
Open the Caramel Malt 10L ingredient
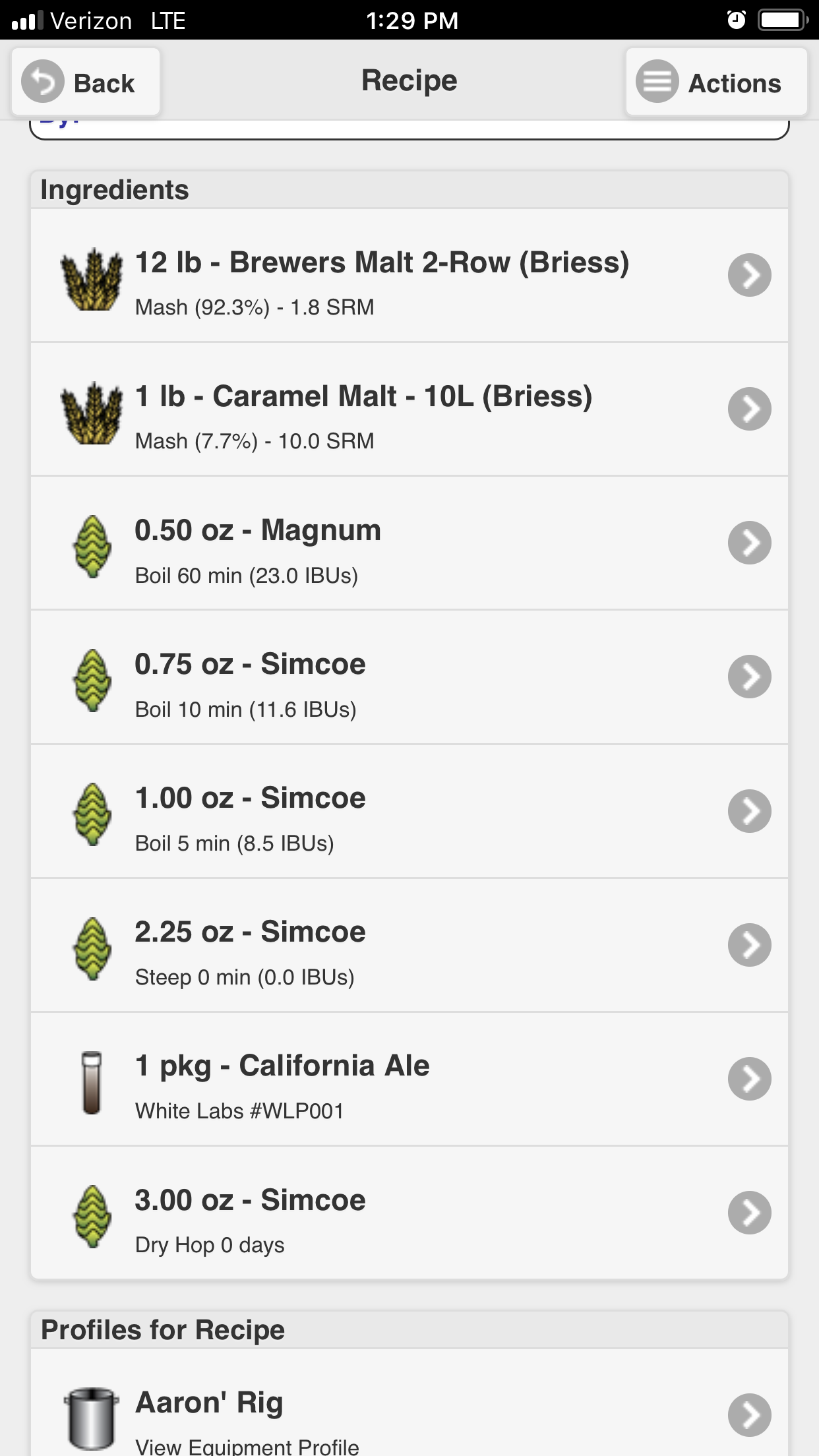click(x=409, y=409)
